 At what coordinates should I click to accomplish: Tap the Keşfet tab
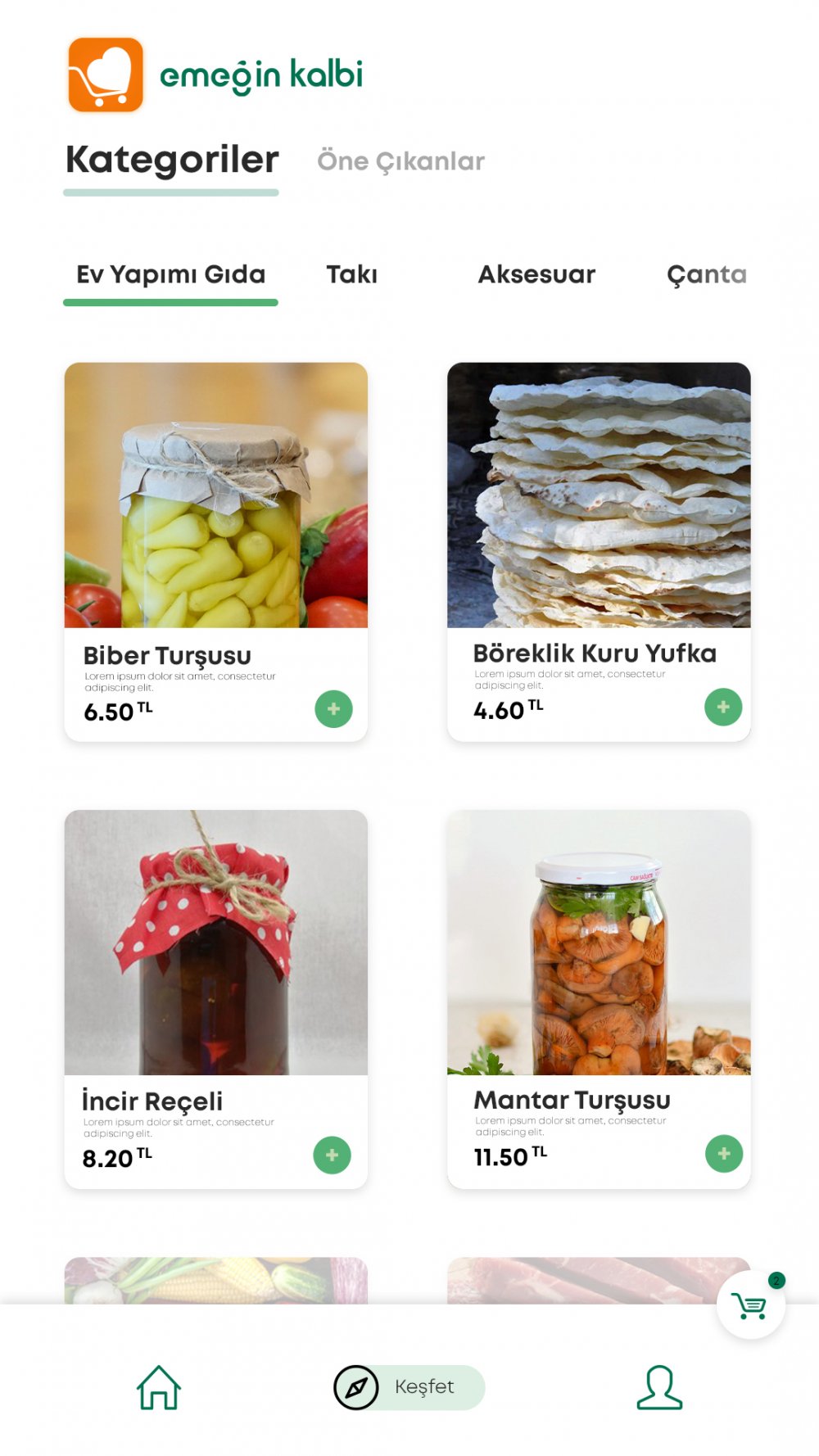click(409, 1387)
